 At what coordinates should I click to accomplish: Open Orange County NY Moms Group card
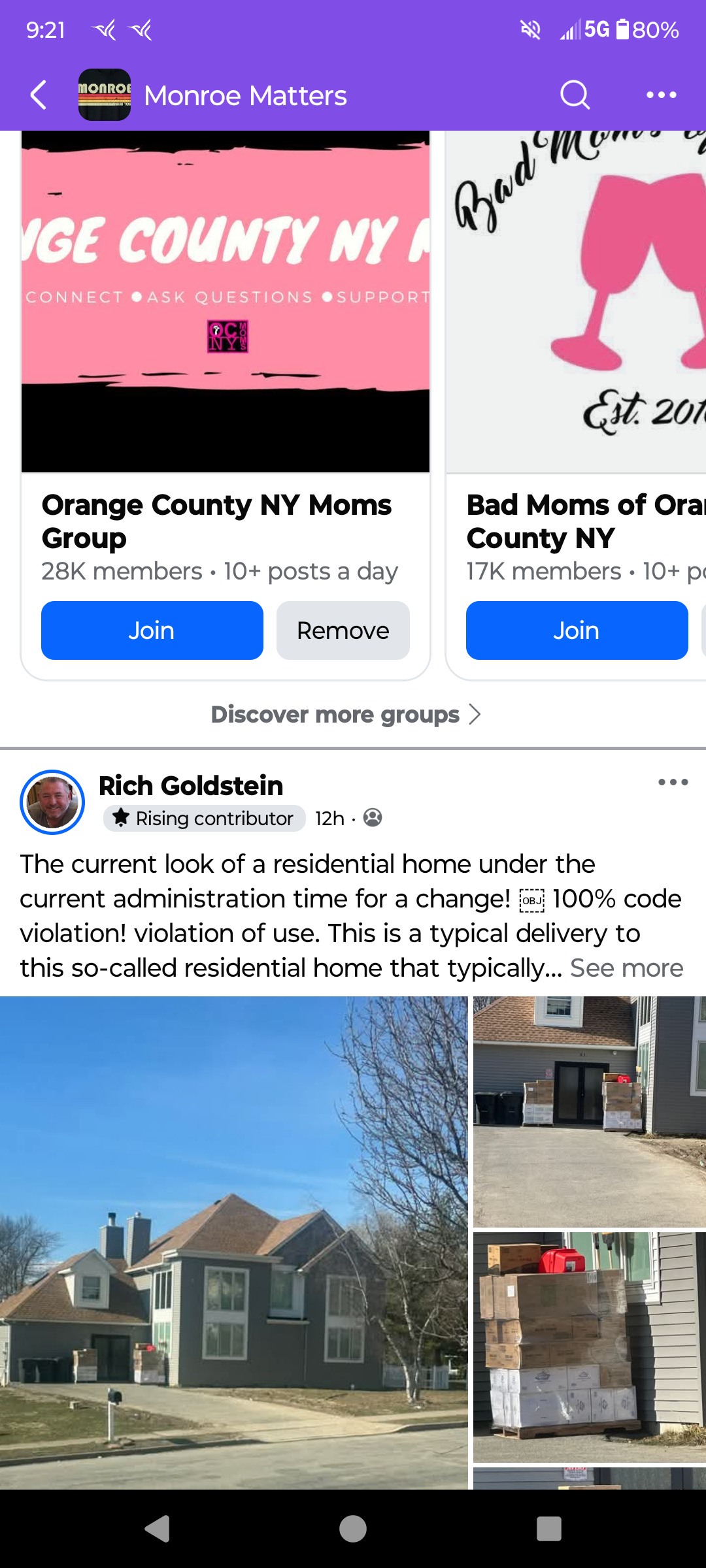(x=225, y=301)
